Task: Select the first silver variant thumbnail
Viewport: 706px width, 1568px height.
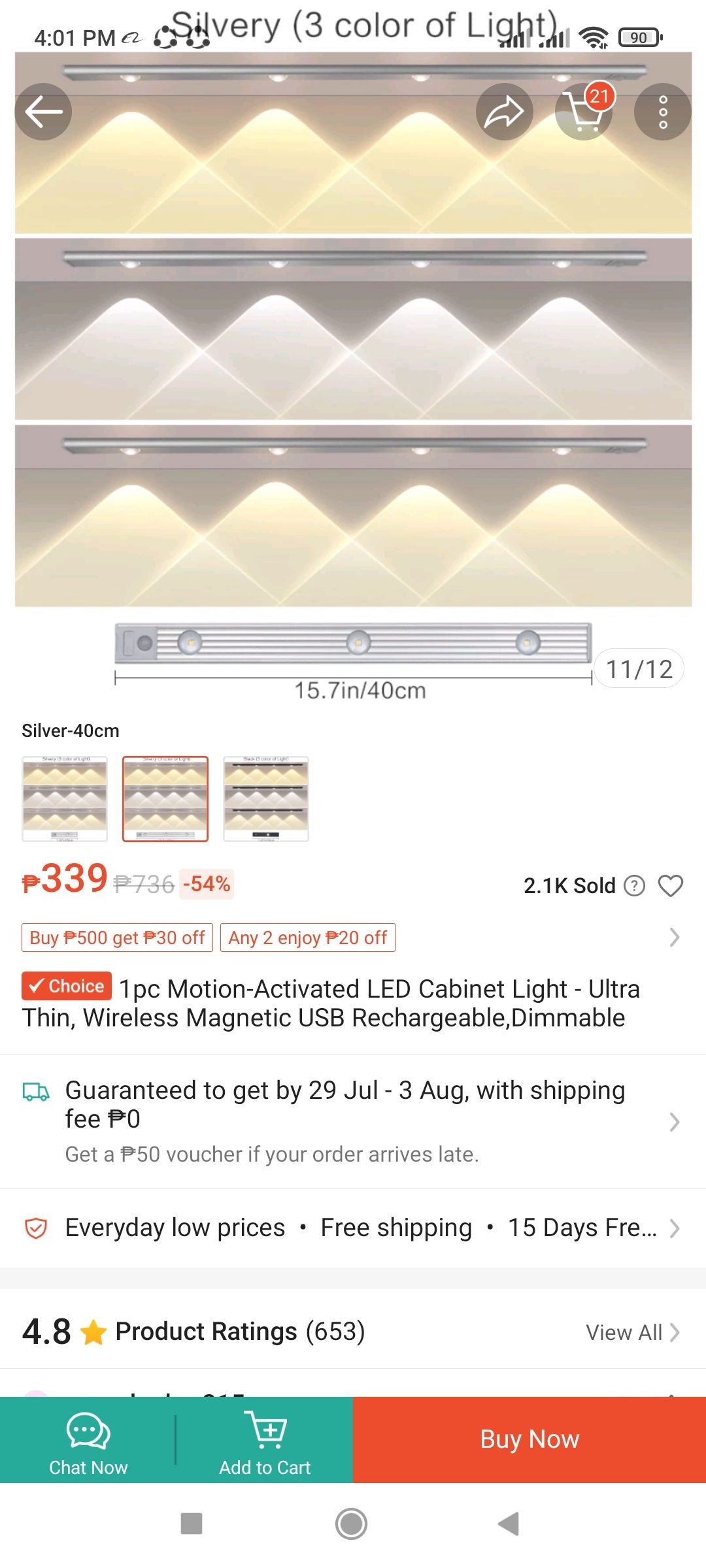Action: (x=65, y=798)
